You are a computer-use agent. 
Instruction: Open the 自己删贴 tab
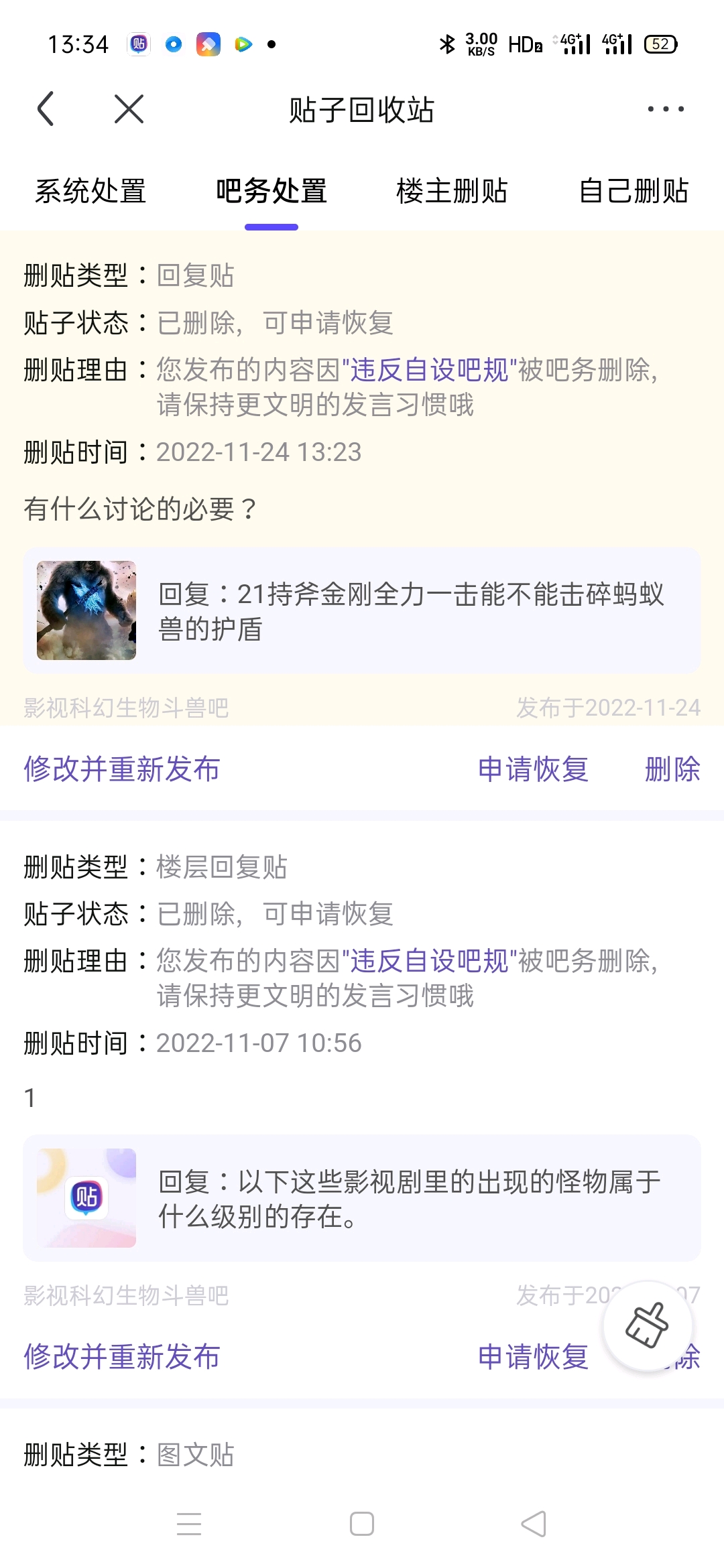tap(633, 191)
